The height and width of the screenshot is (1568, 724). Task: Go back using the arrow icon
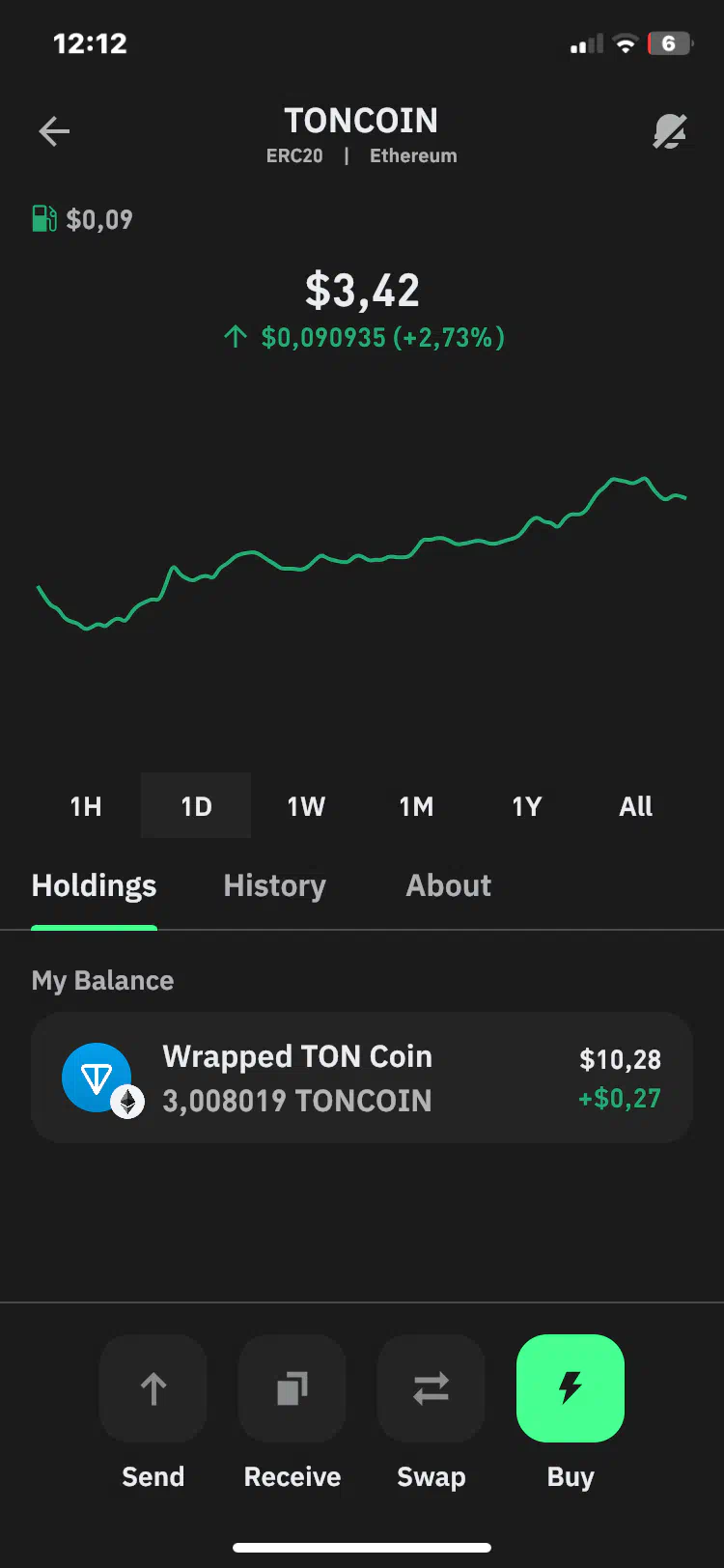[54, 131]
